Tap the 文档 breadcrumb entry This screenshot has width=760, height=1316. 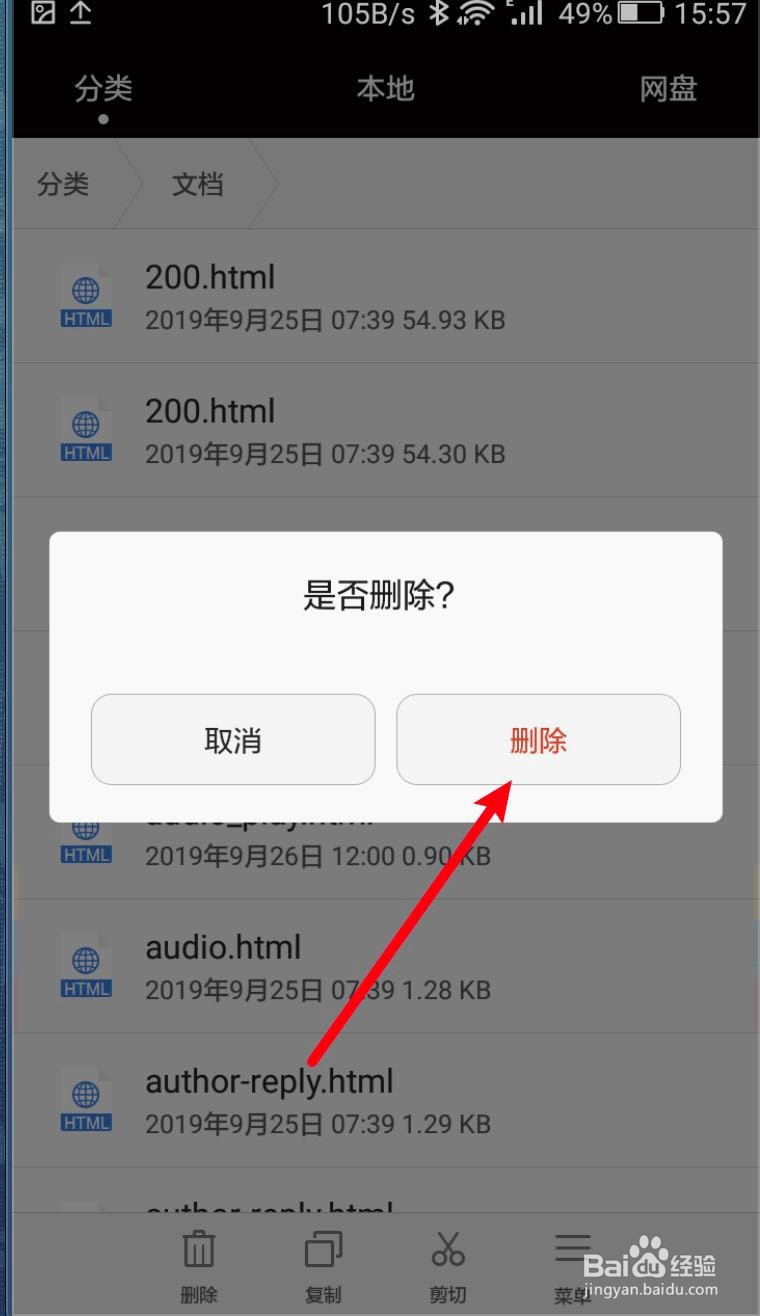click(x=197, y=184)
